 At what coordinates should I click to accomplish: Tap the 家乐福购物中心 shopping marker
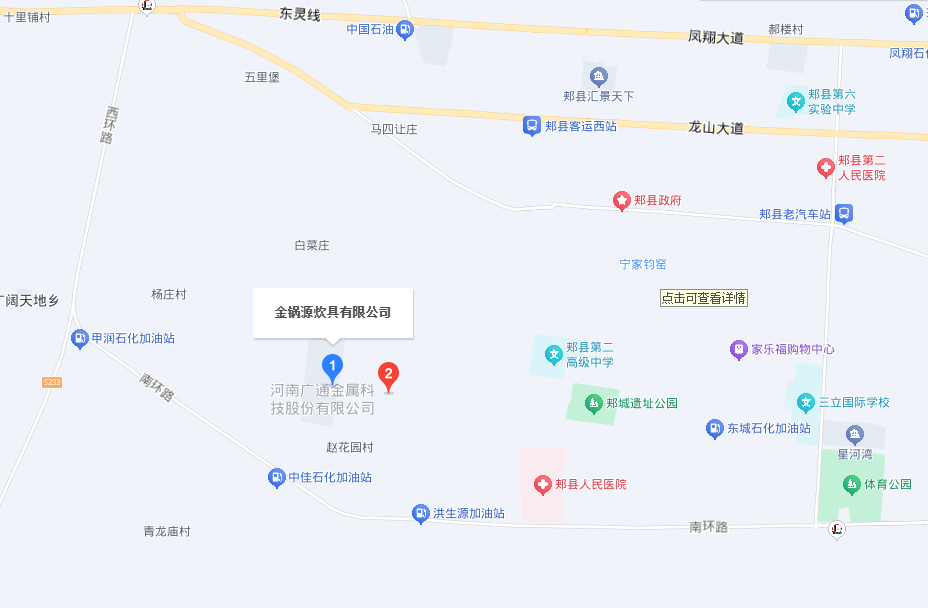[738, 349]
